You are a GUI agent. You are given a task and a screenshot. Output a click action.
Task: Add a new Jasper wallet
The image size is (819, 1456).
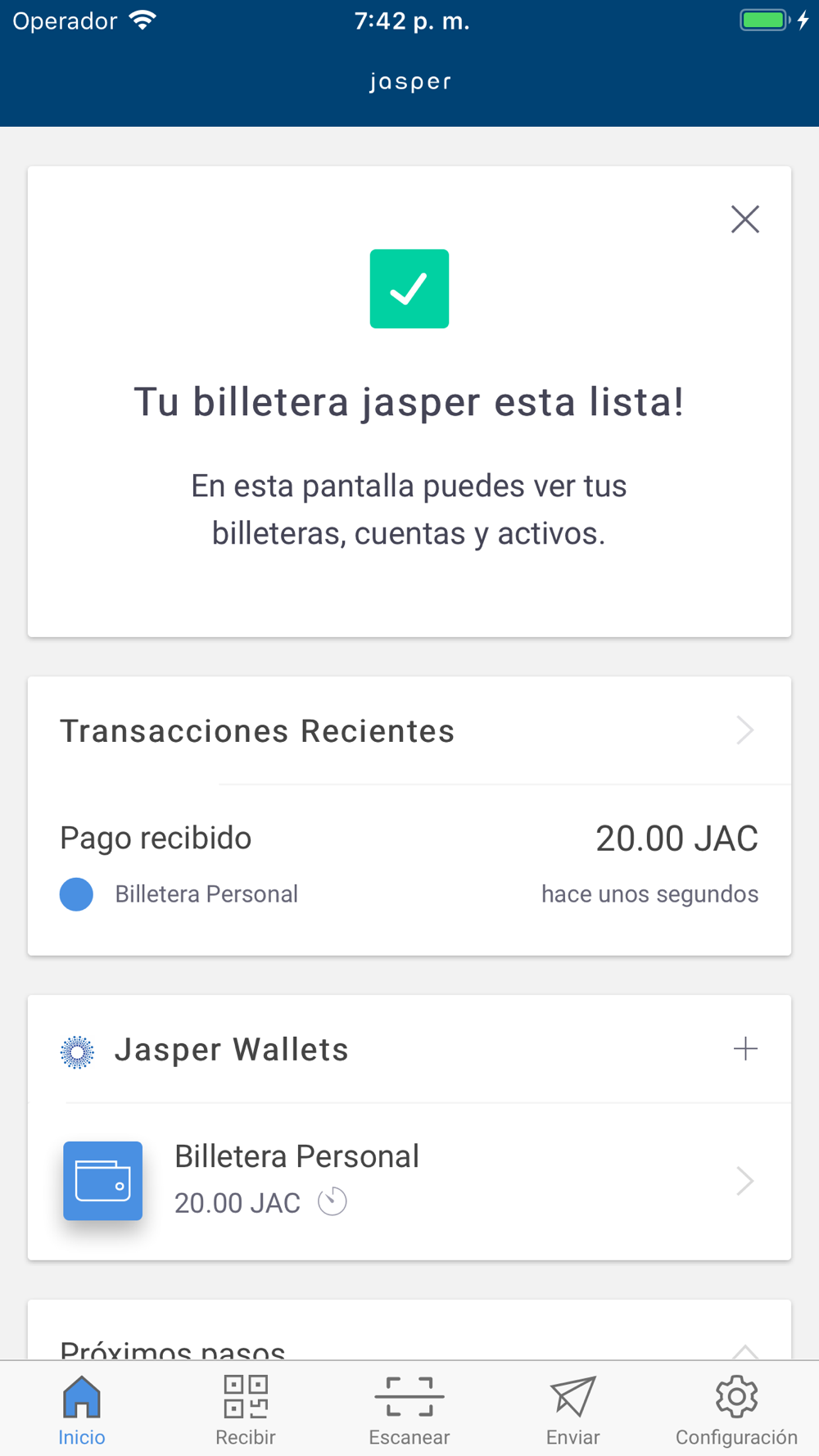(x=745, y=1048)
